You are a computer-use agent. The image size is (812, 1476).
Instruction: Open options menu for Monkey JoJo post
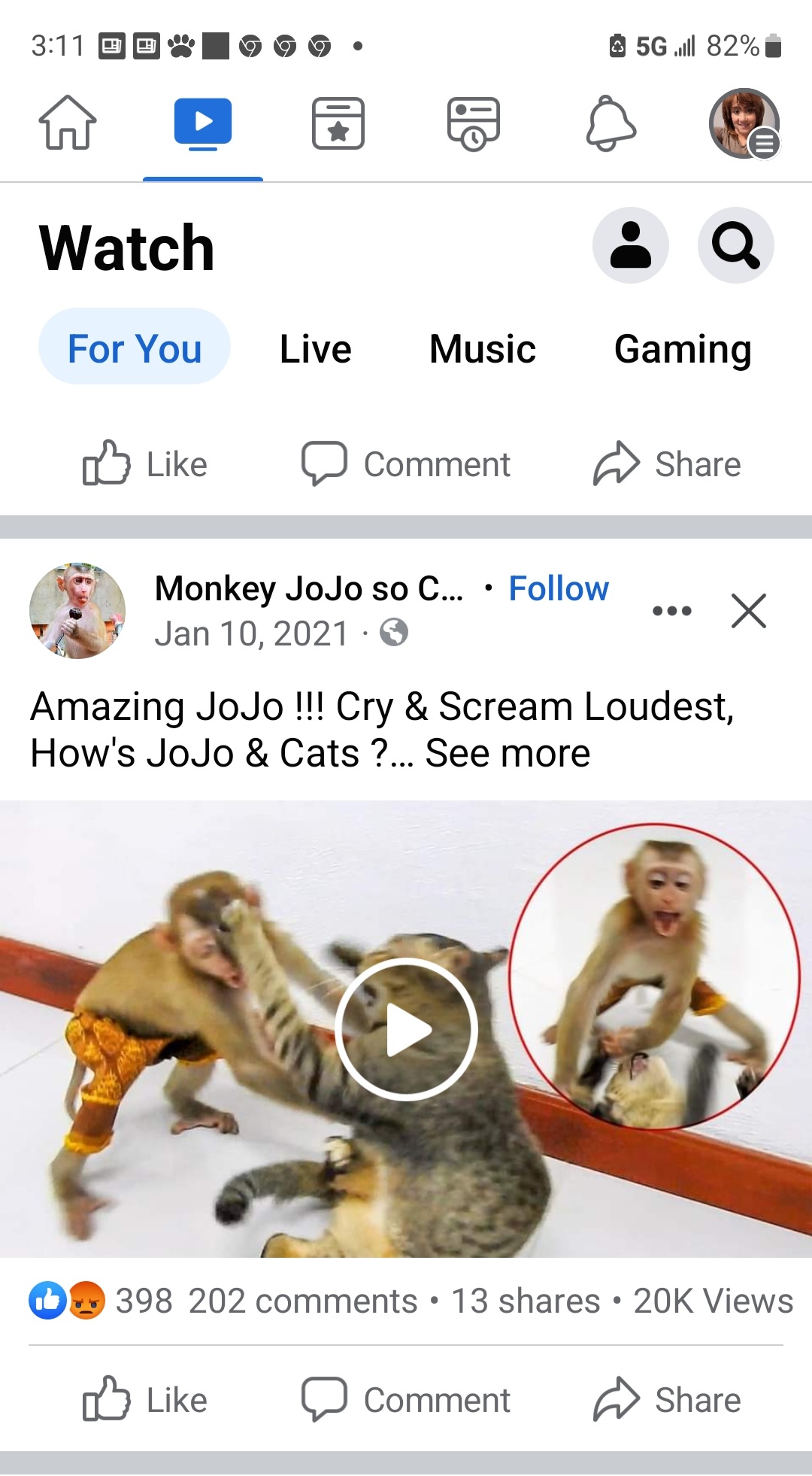671,610
